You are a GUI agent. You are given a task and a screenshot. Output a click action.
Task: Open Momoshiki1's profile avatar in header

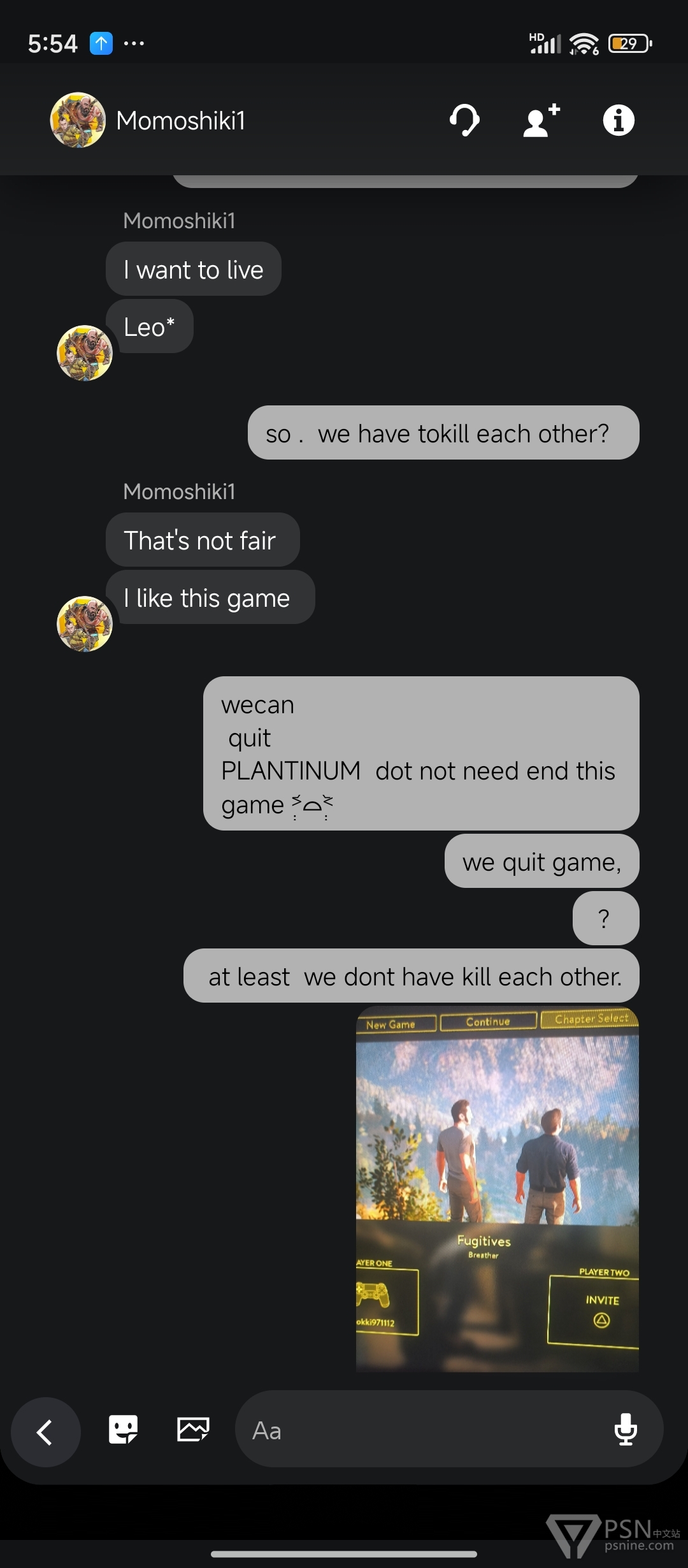pyautogui.click(x=78, y=120)
